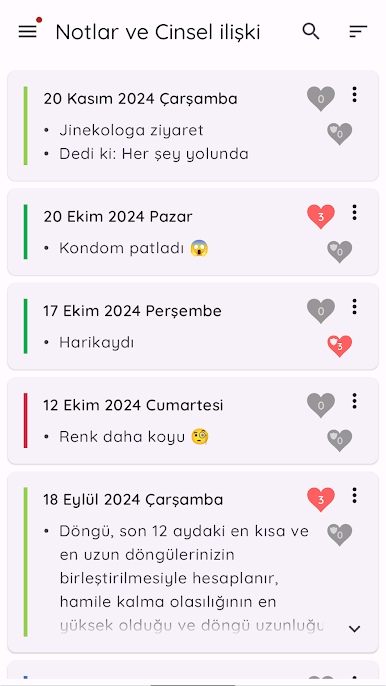Open overflow menu for 20 Ekim 2024 note
The width and height of the screenshot is (386, 686).
click(x=354, y=213)
